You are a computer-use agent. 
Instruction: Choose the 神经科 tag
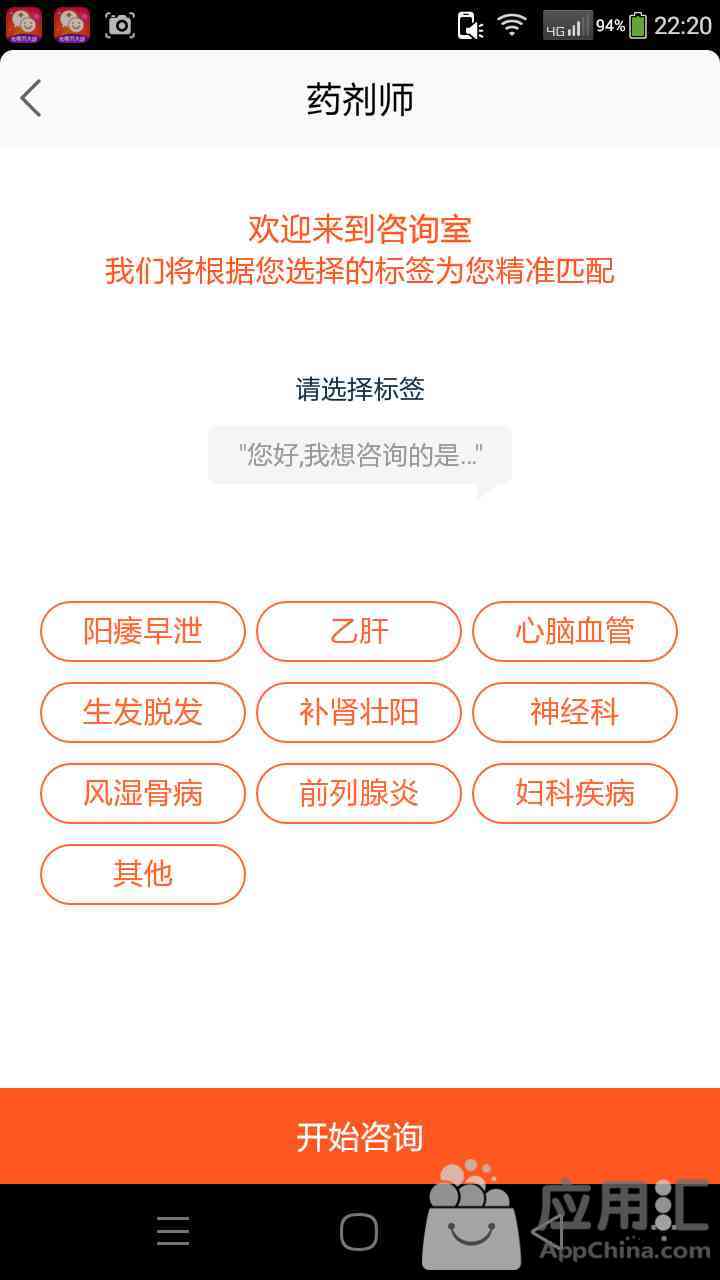pyautogui.click(x=575, y=712)
